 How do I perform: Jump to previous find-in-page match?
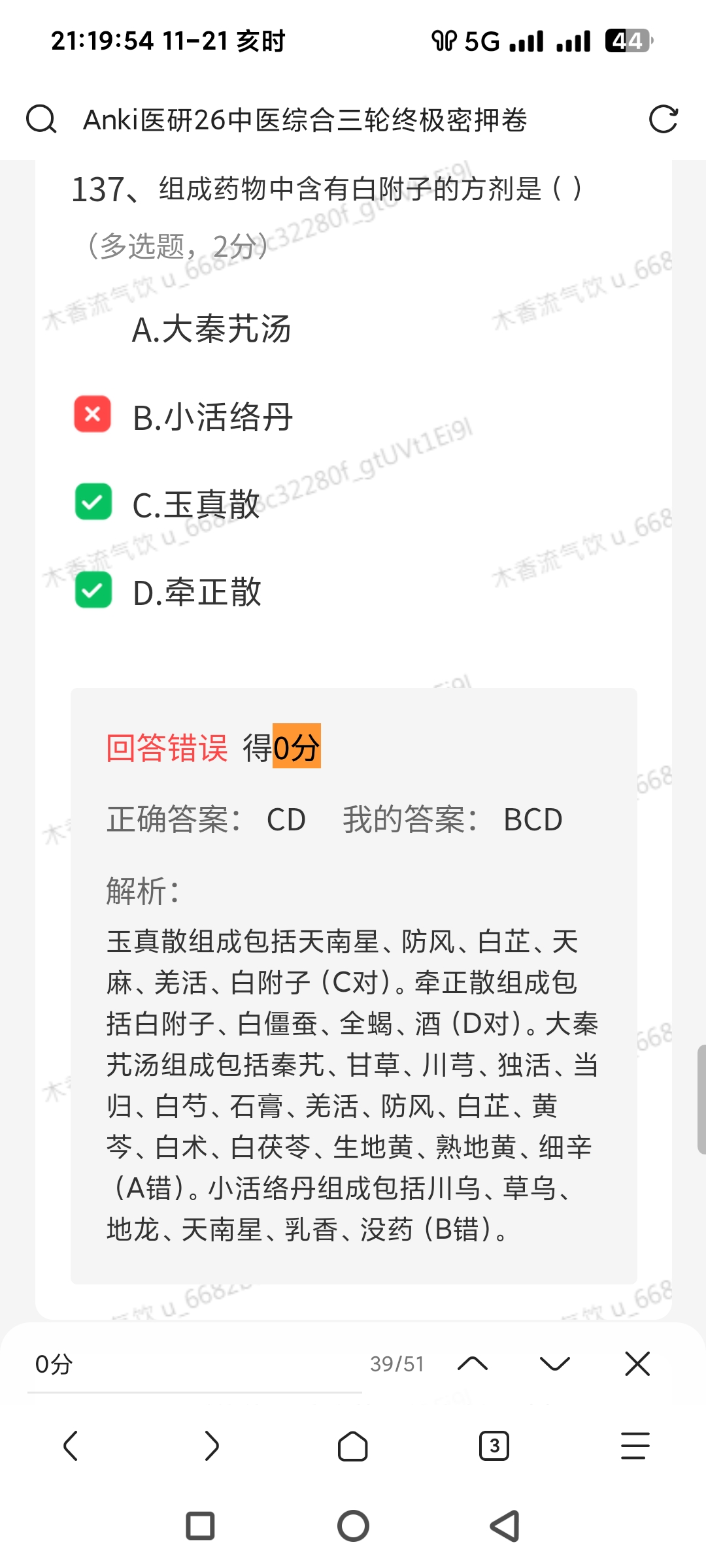[x=473, y=1364]
